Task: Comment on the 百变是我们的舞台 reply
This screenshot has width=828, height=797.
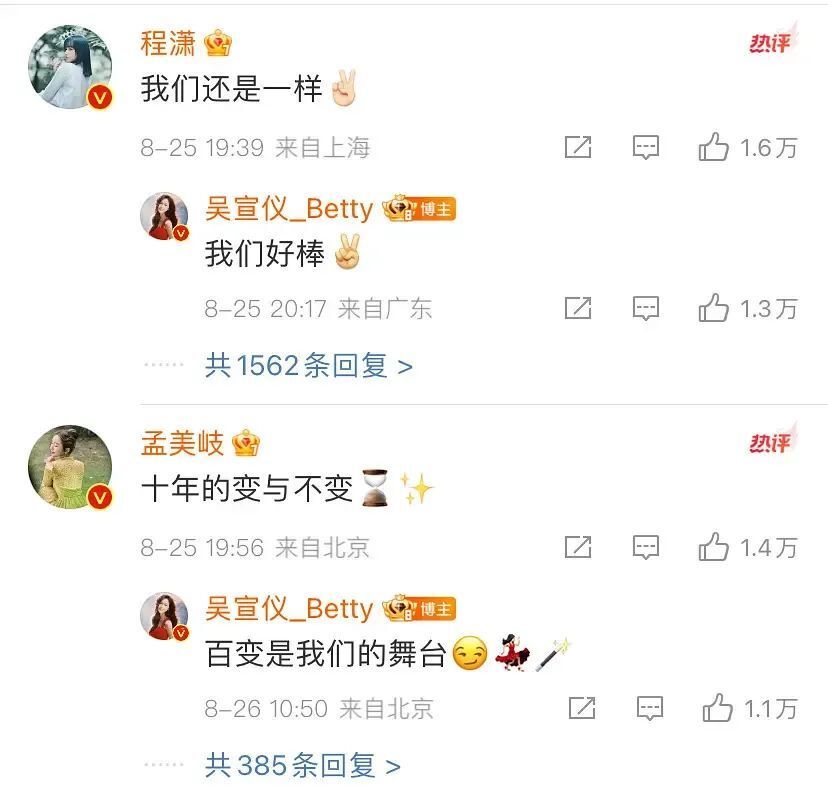Action: point(649,709)
